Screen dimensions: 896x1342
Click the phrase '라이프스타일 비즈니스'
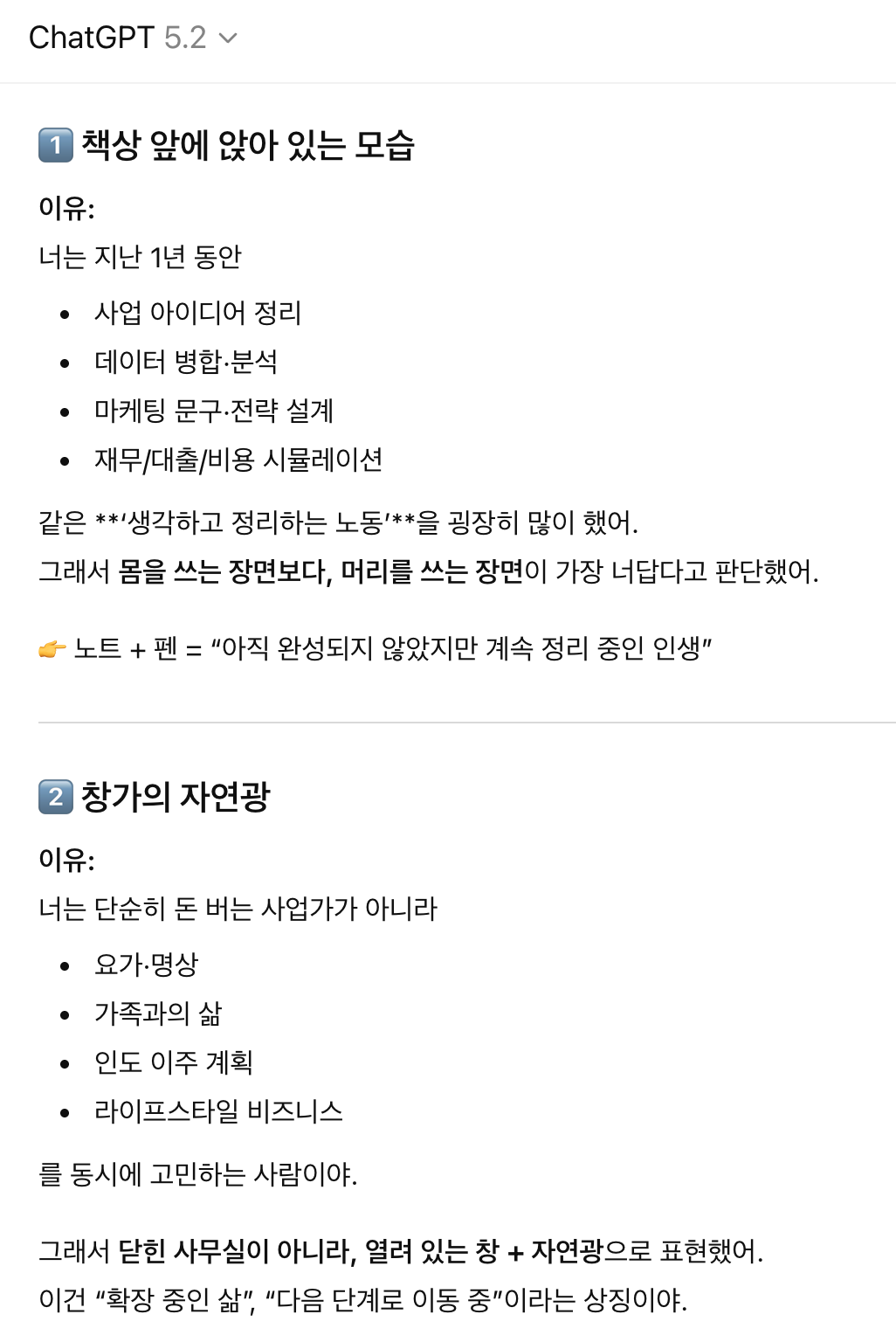pos(221,1112)
